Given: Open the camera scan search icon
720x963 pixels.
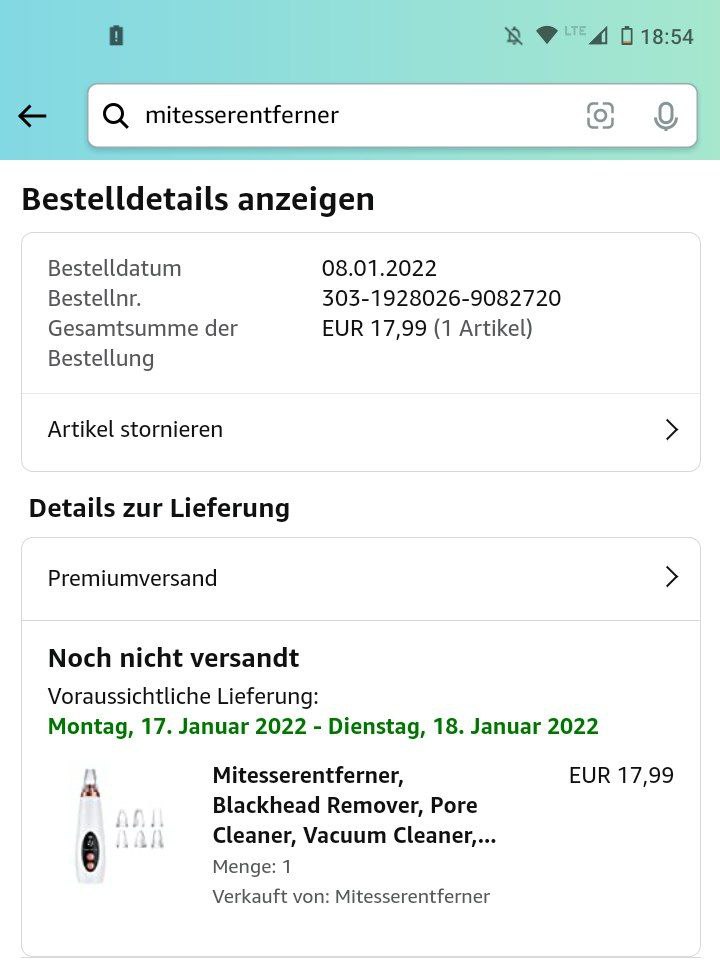Looking at the screenshot, I should click(x=600, y=116).
